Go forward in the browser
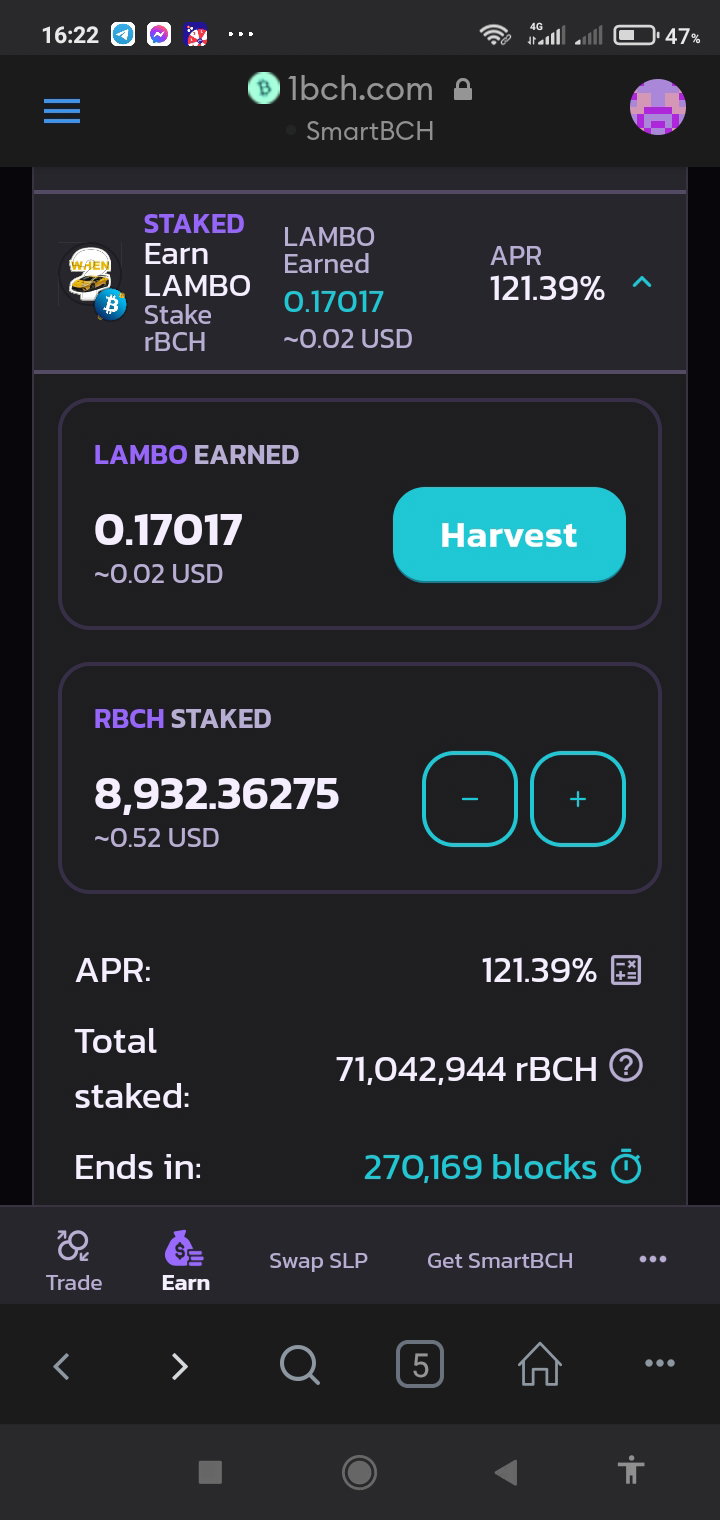Screen dimensions: 720x1520 pos(179,1365)
